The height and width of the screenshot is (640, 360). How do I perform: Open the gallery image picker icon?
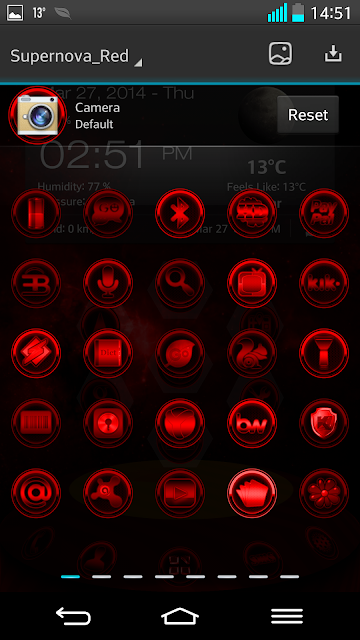point(280,53)
